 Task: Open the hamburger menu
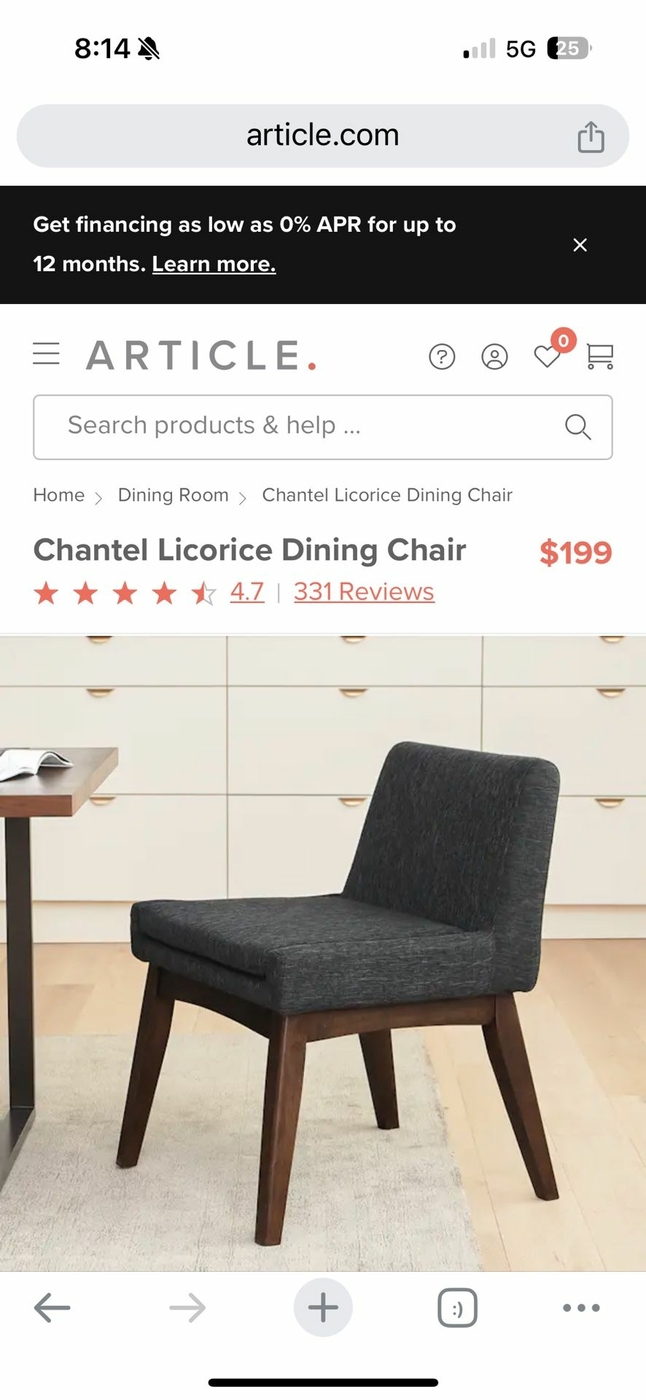46,354
